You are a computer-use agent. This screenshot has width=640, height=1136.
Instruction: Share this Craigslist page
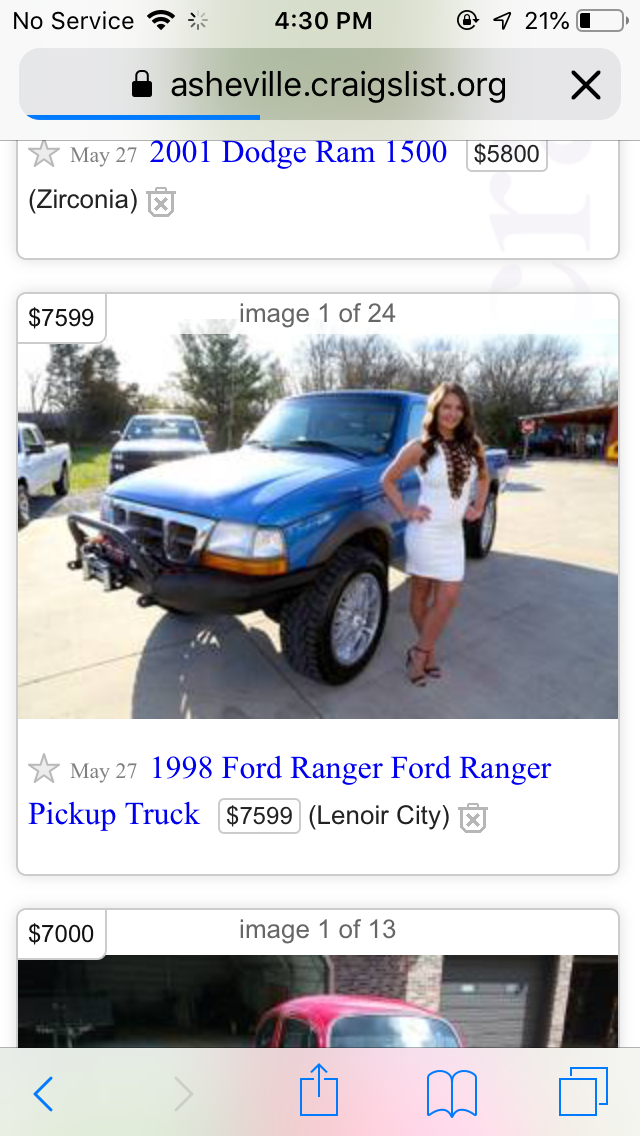coord(318,1092)
